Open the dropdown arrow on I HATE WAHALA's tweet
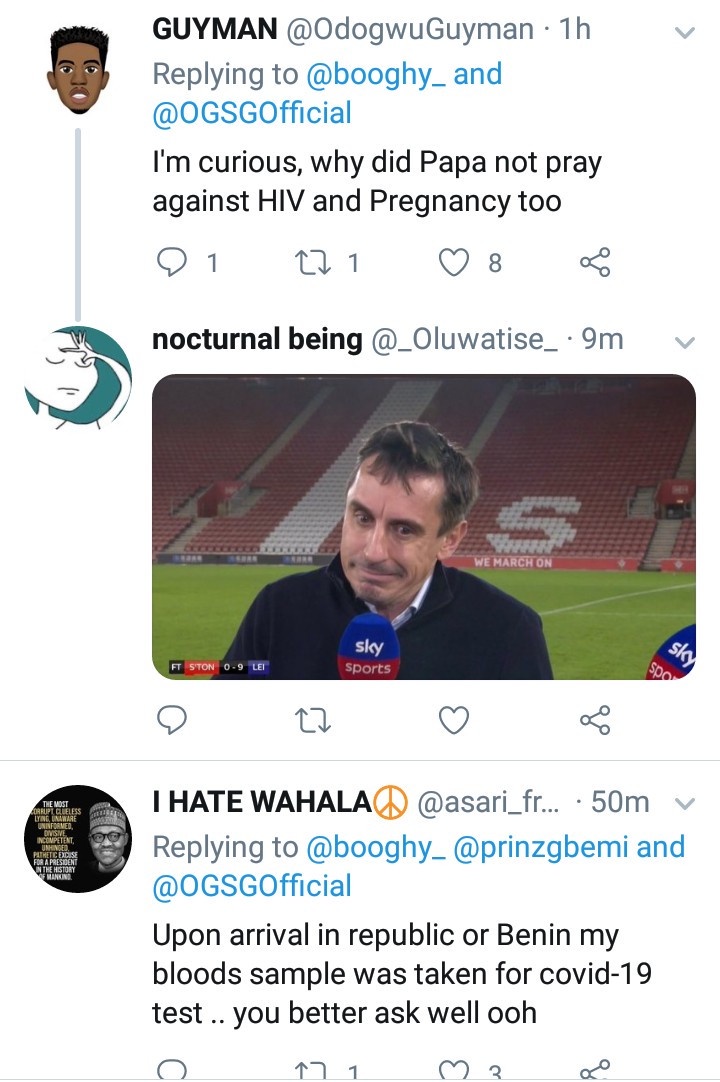The width and height of the screenshot is (720, 1082). point(685,804)
